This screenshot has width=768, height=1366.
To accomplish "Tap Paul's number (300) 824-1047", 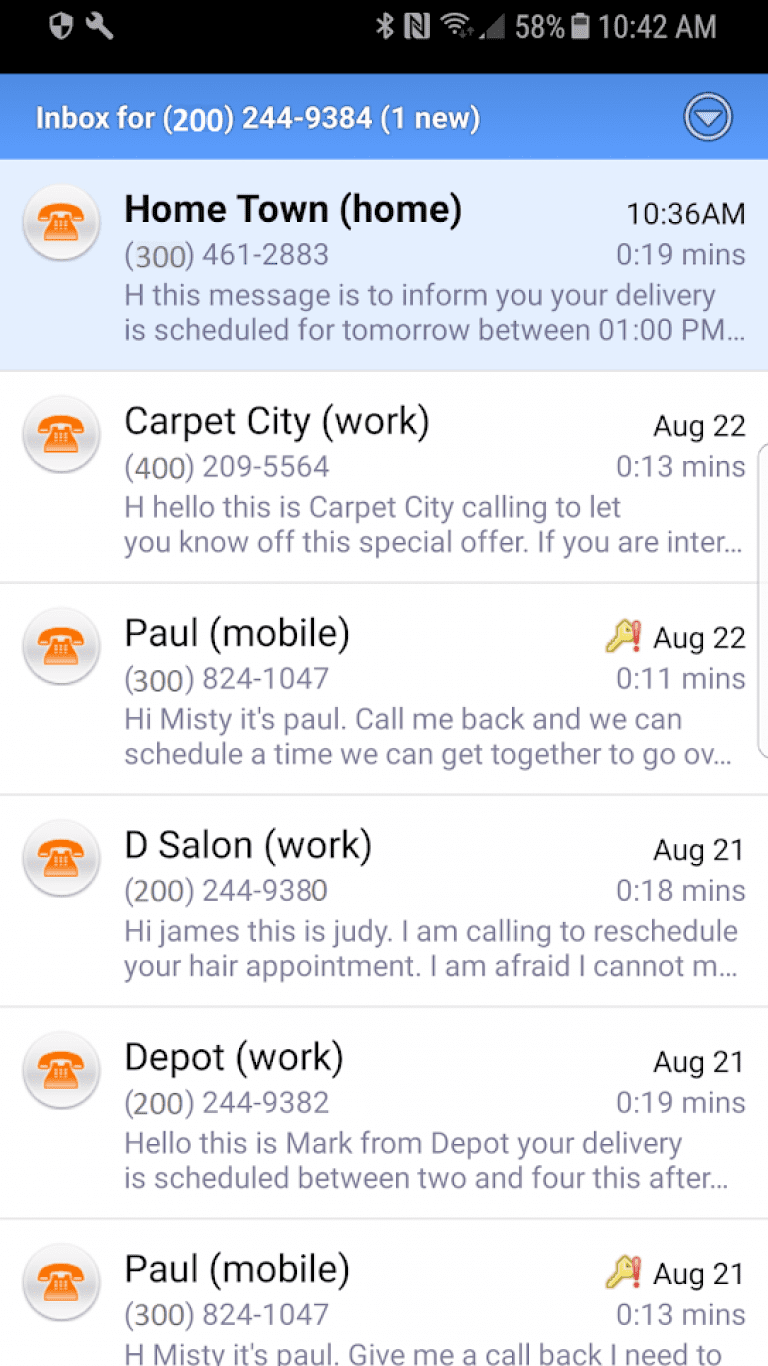I will click(x=226, y=678).
